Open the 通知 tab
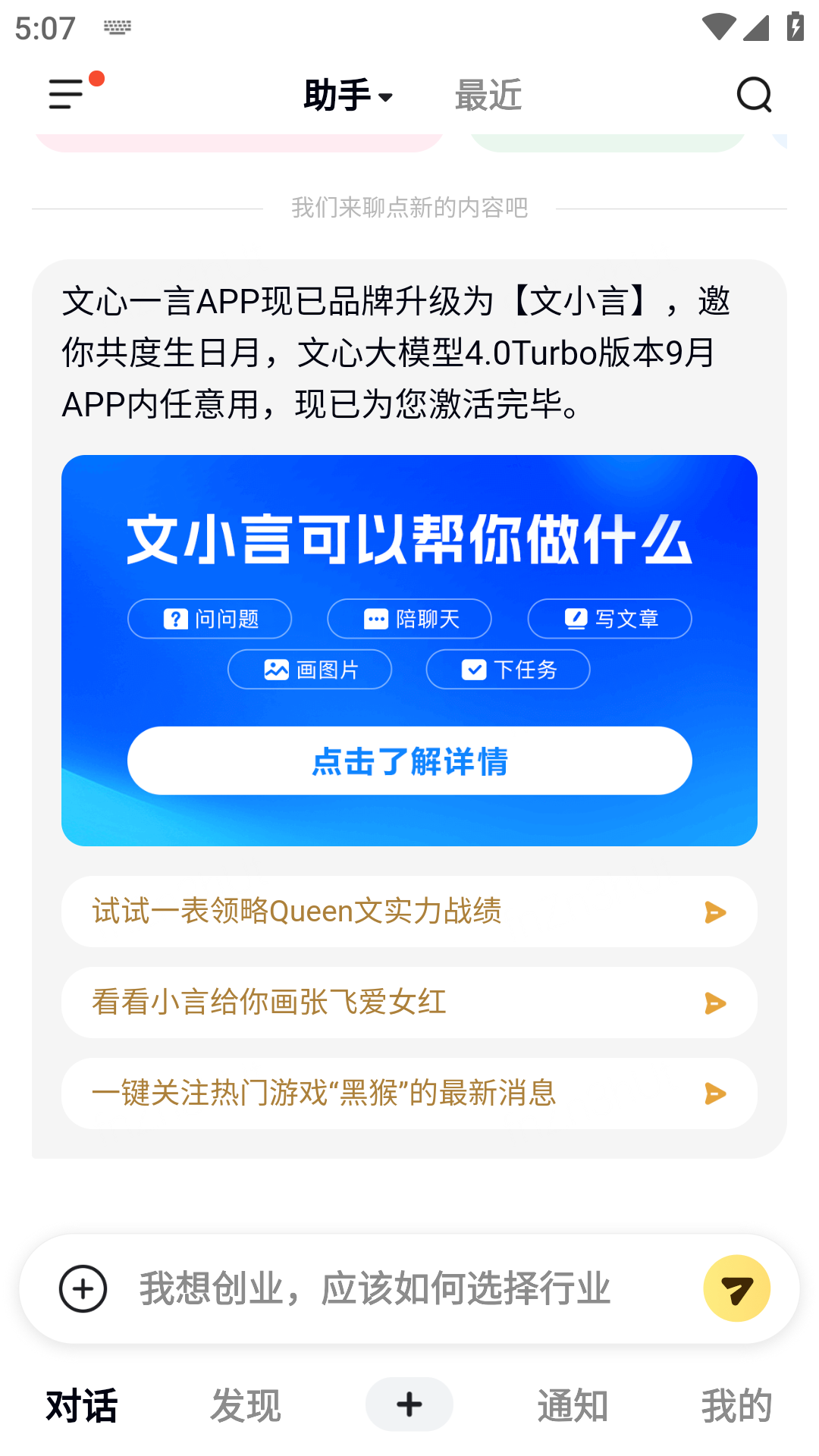This screenshot has height=1456, width=819. pos(573,1405)
